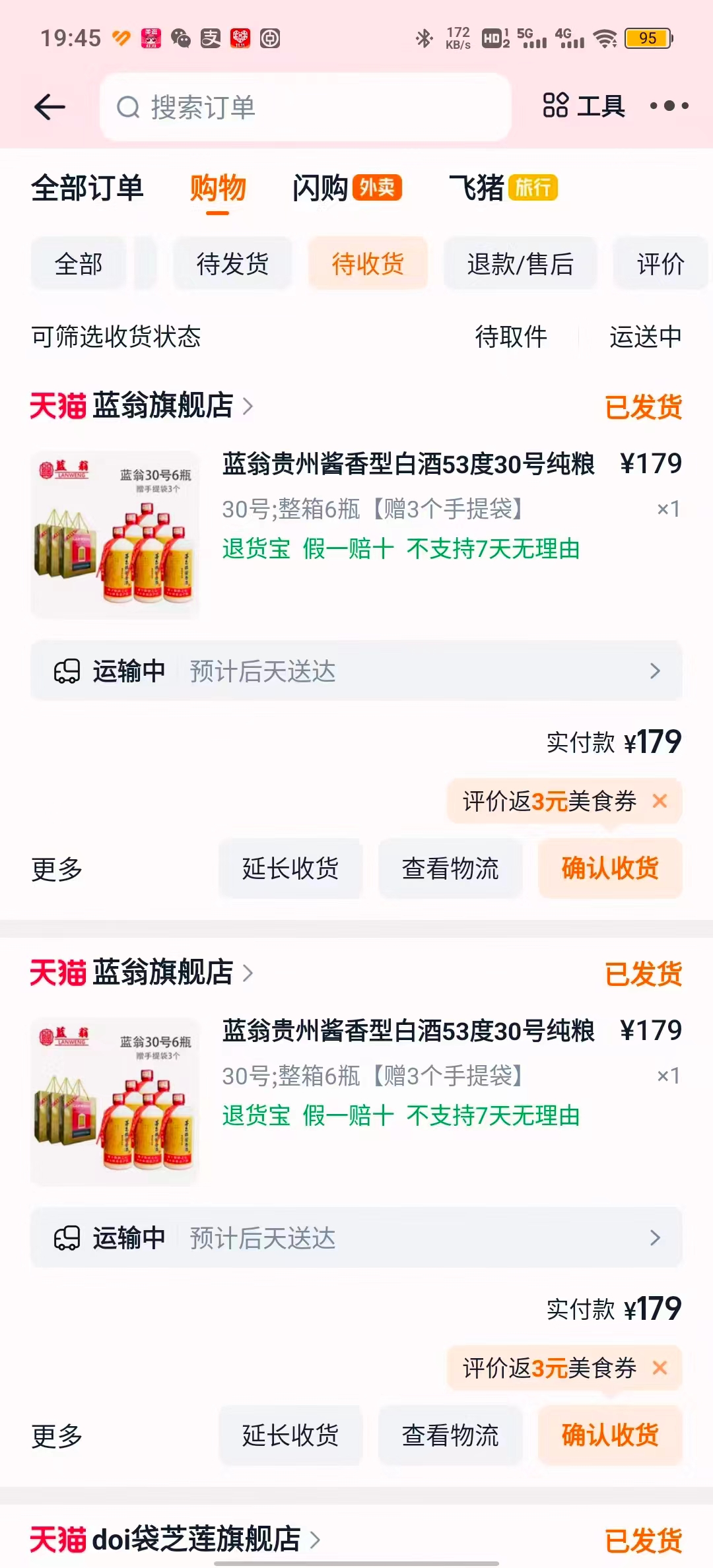Viewport: 713px width, 1568px height.
Task: Click 确认收货 on the first order
Action: (x=609, y=869)
